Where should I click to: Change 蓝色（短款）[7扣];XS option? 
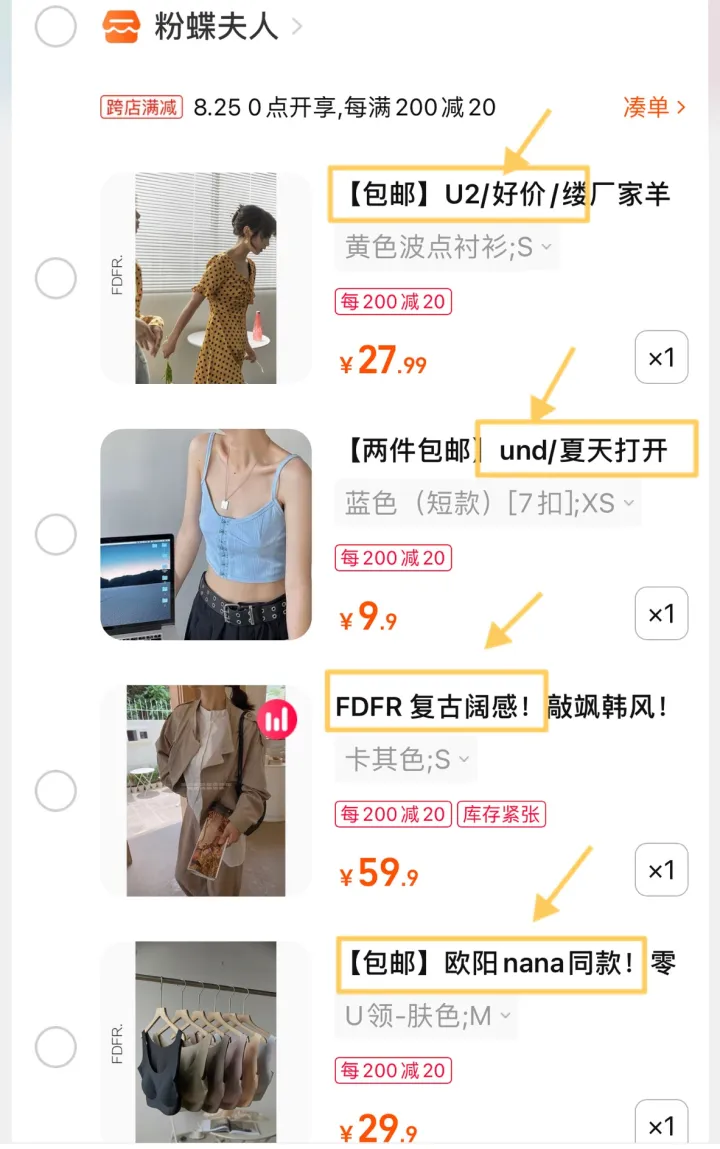(x=488, y=503)
